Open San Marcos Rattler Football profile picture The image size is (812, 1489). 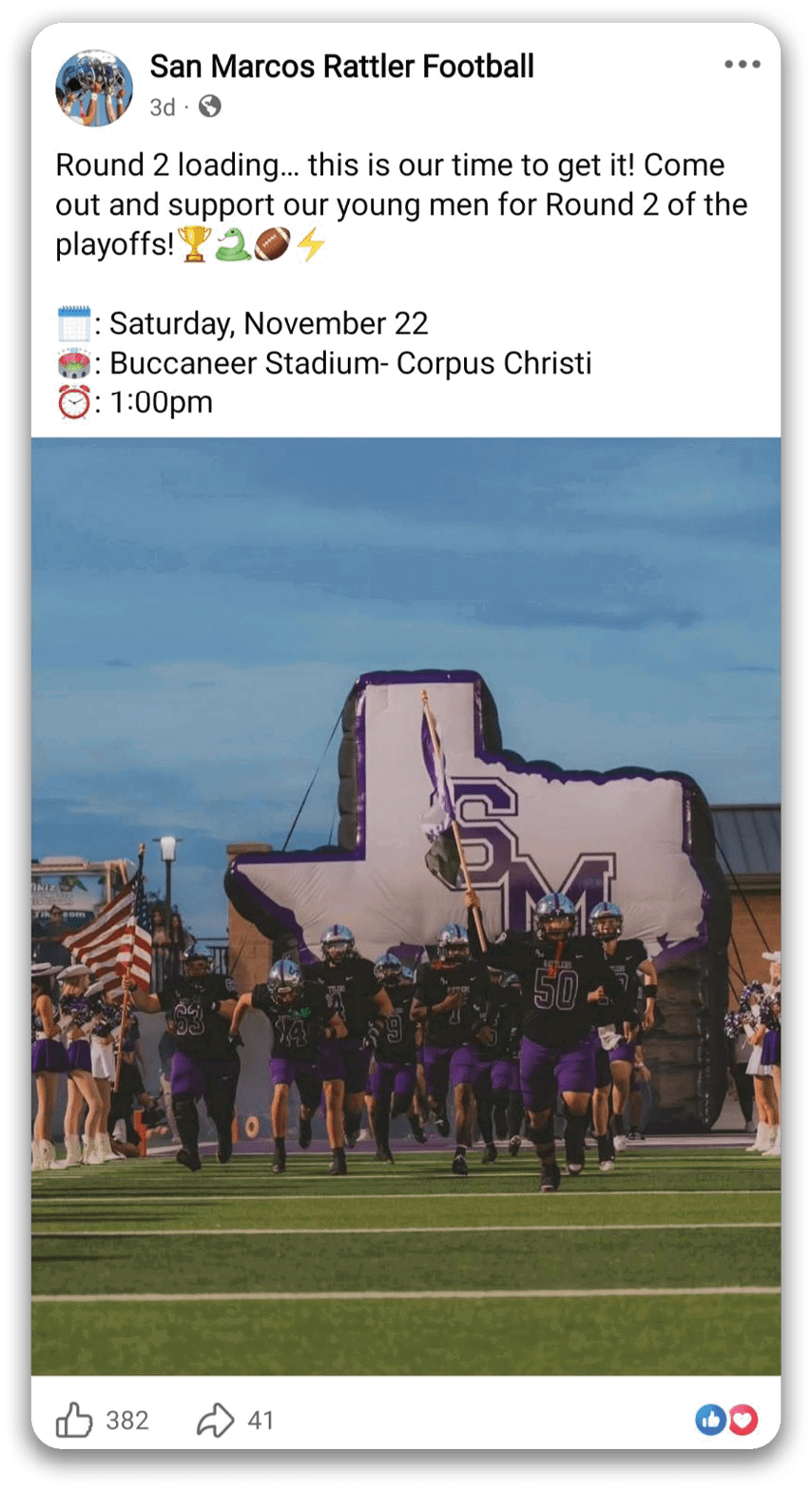pos(94,88)
